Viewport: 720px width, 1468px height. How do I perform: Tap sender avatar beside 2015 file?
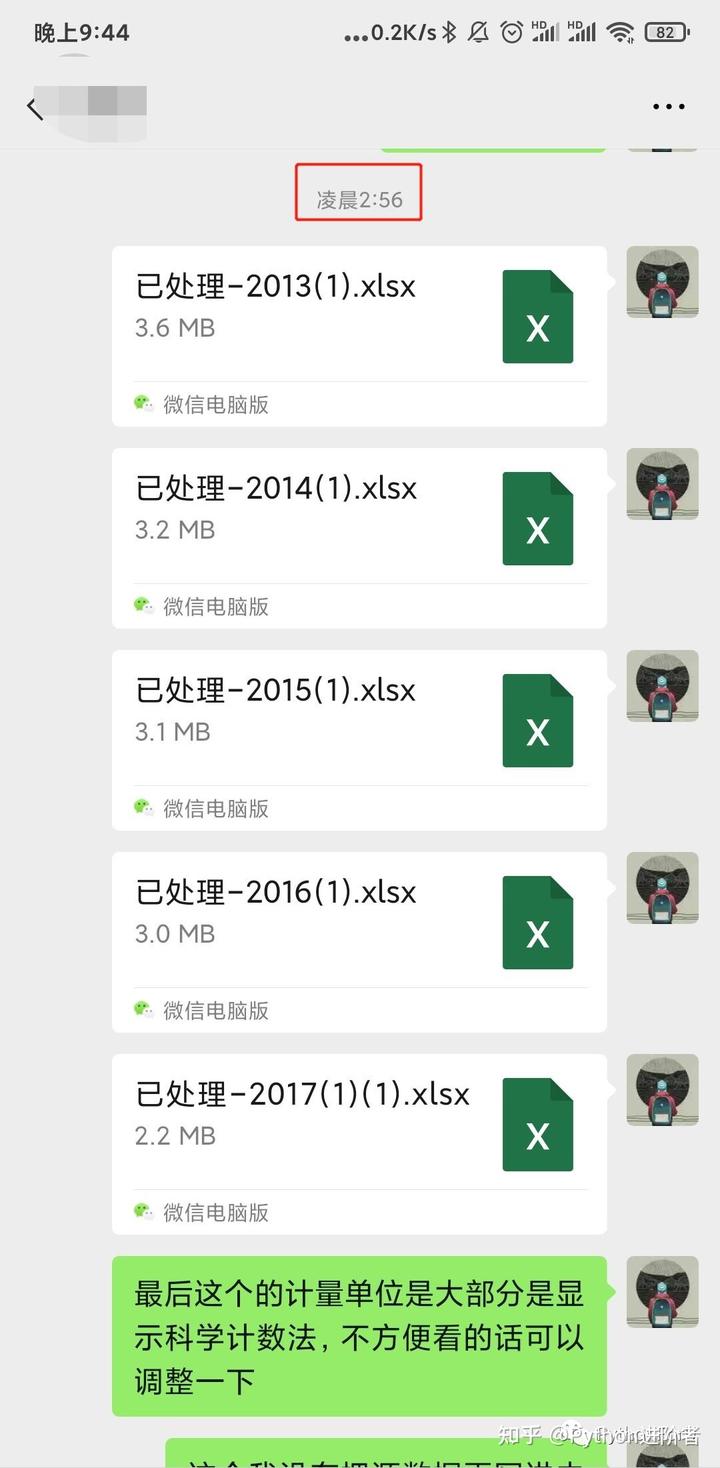662,686
